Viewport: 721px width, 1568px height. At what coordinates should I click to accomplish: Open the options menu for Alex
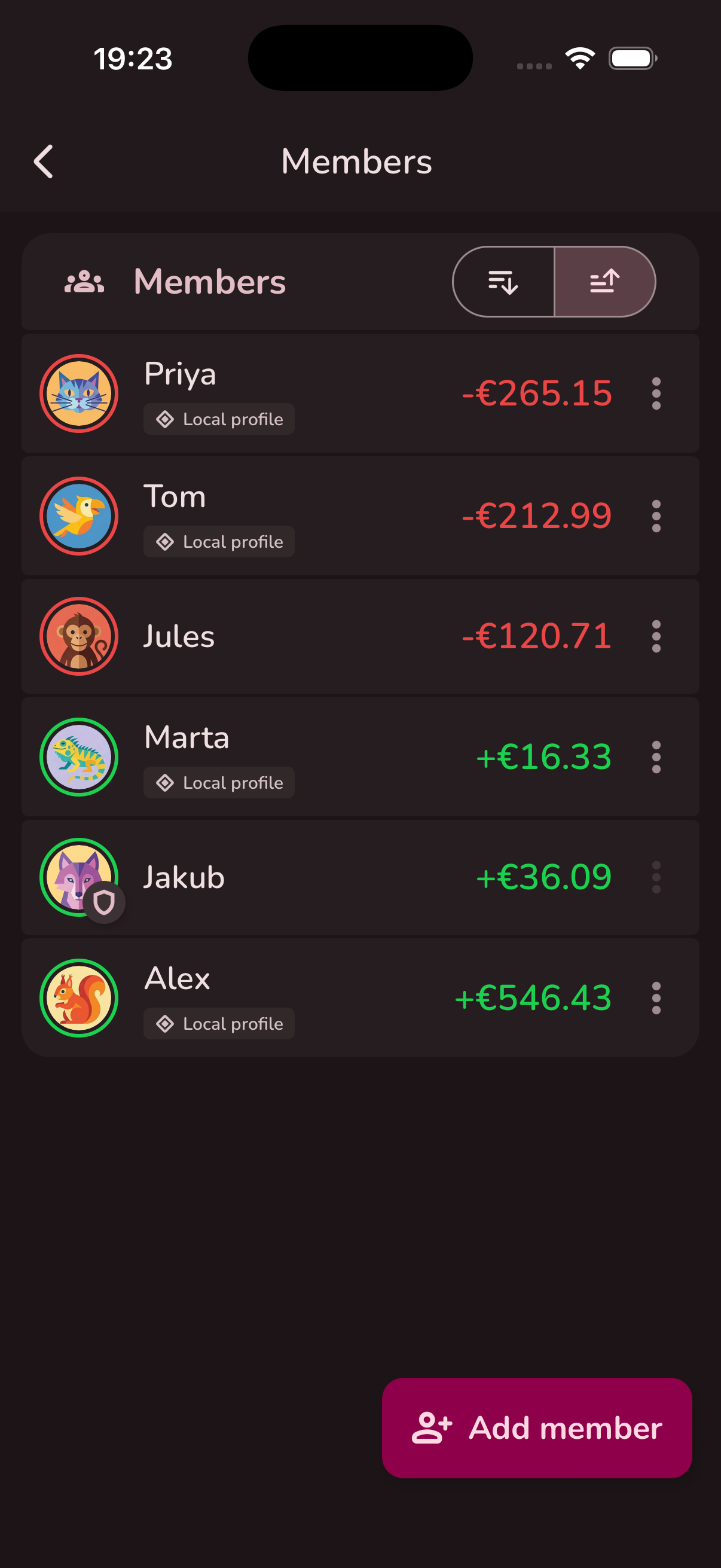656,998
